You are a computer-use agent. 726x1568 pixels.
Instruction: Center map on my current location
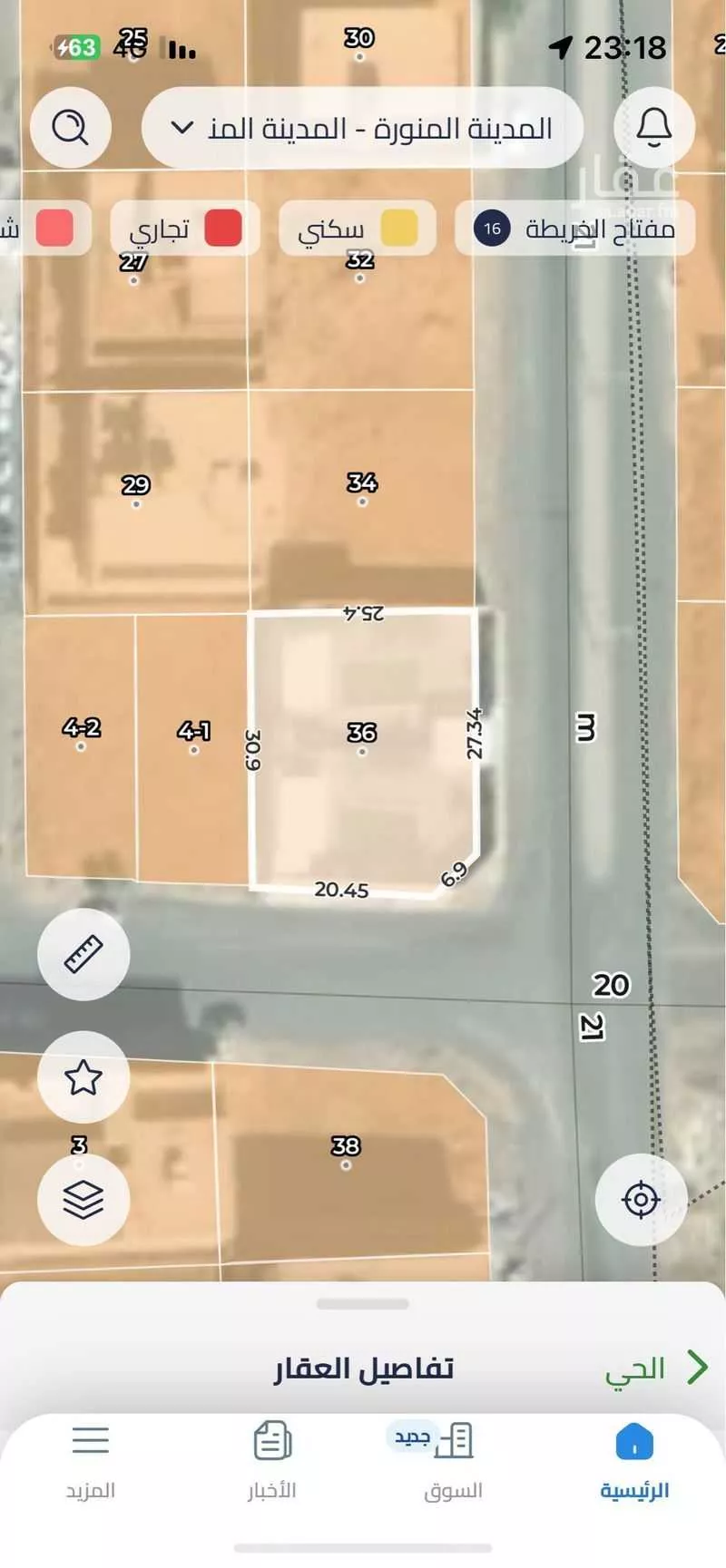[641, 1200]
